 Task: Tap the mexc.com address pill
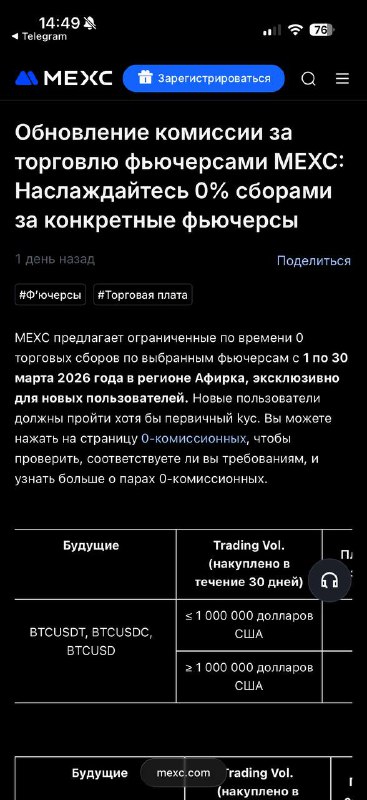183,772
